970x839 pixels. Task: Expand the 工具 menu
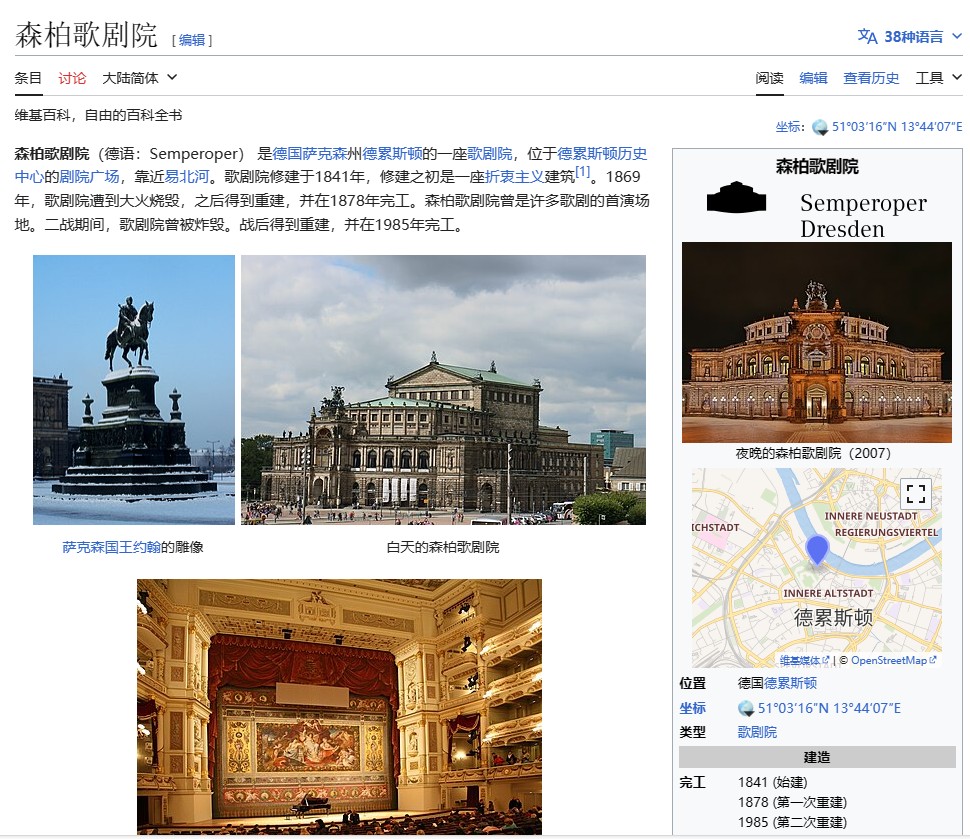point(938,78)
